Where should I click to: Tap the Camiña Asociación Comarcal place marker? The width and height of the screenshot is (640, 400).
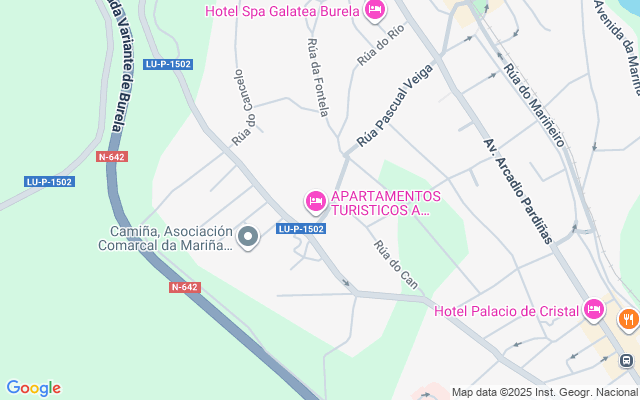[248, 237]
